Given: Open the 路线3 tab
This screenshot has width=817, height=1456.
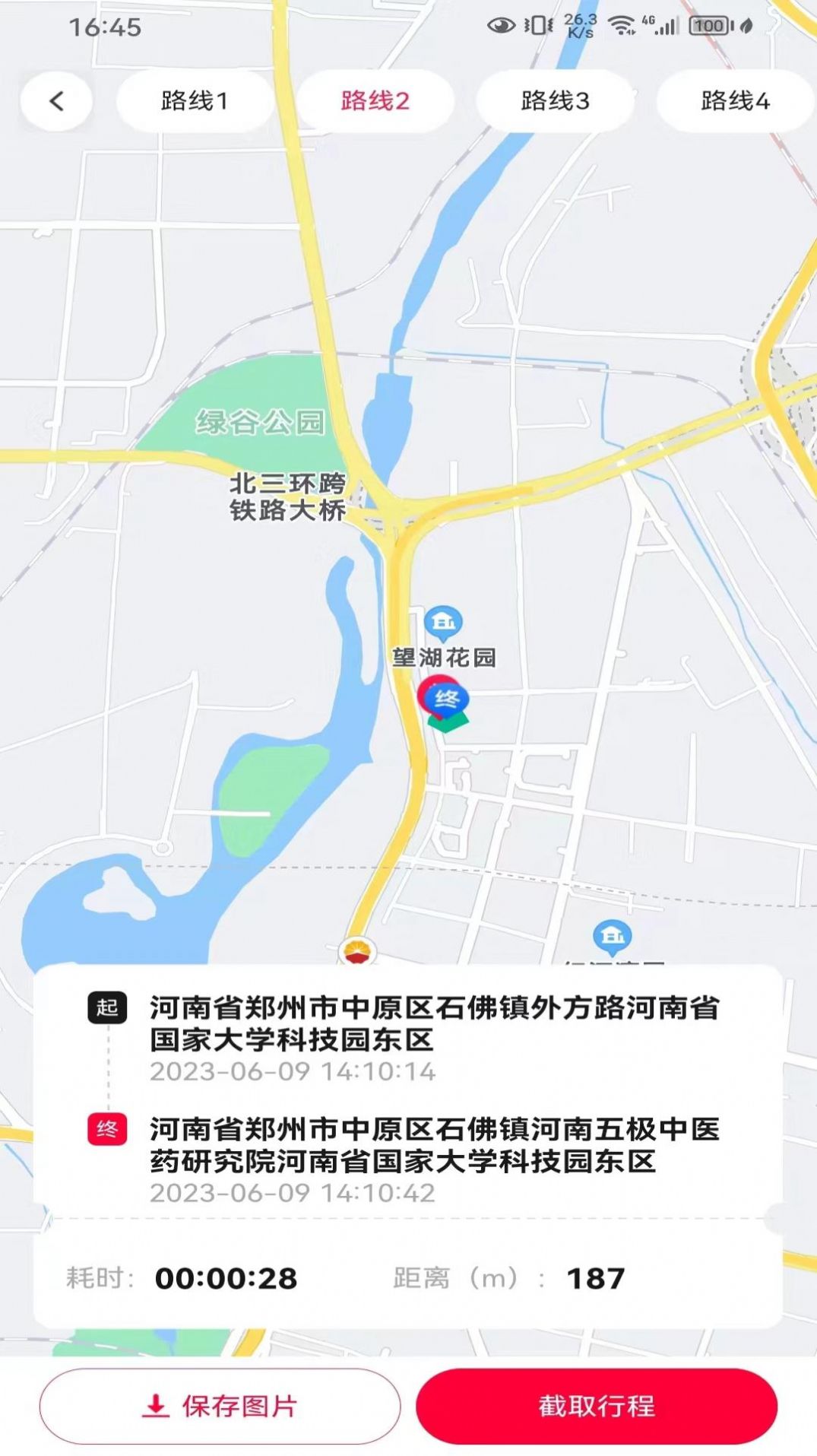Looking at the screenshot, I should (555, 101).
